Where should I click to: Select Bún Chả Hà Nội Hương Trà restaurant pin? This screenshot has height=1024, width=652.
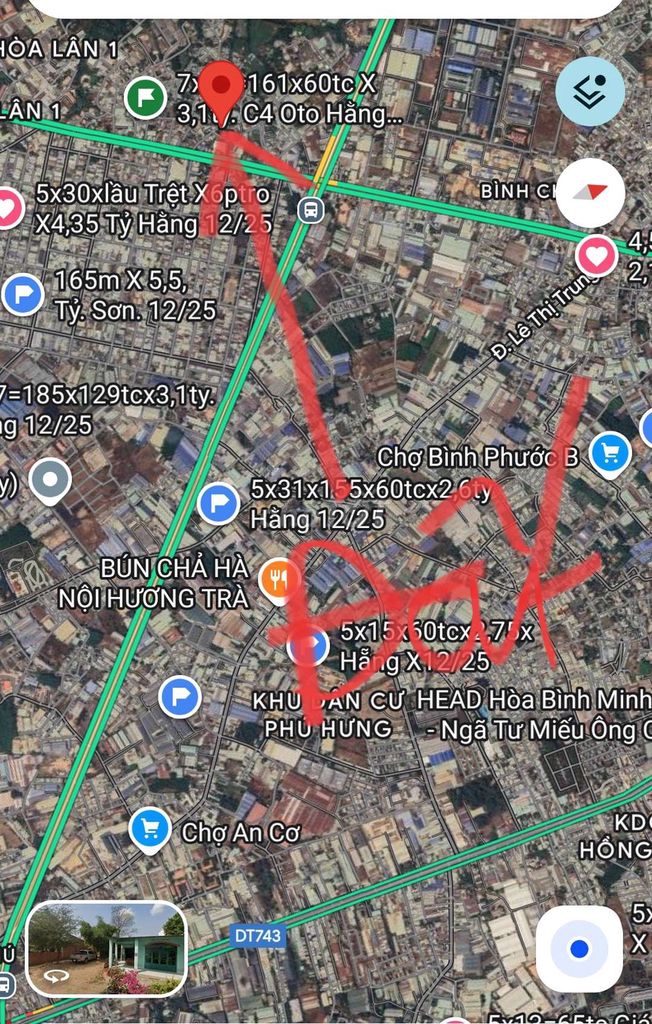click(x=279, y=579)
